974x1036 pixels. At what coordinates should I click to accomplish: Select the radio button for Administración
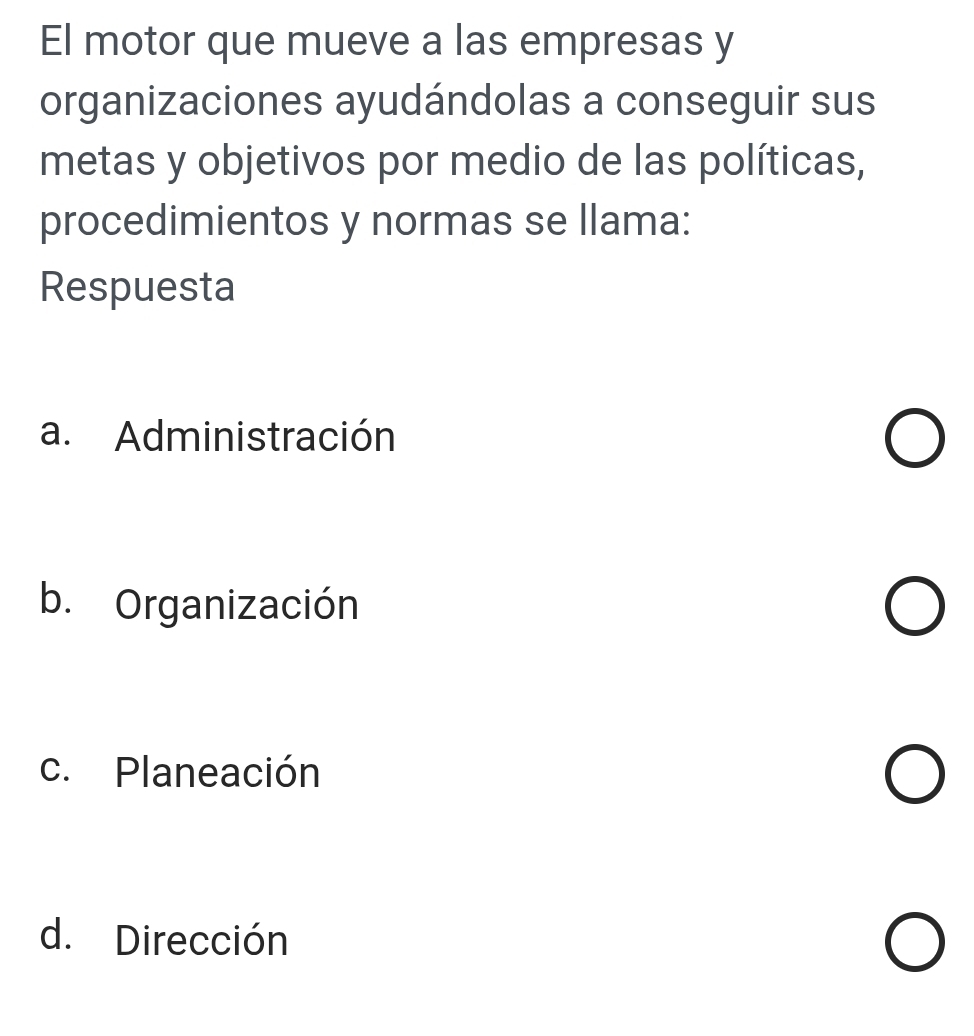[x=913, y=436]
